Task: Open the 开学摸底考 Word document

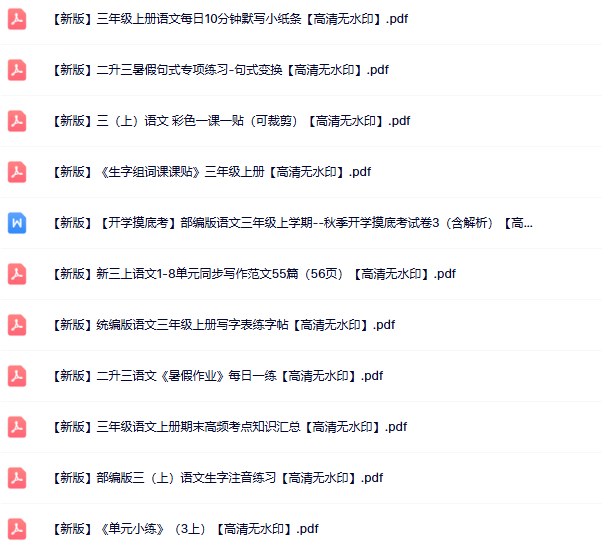Action: [x=290, y=223]
